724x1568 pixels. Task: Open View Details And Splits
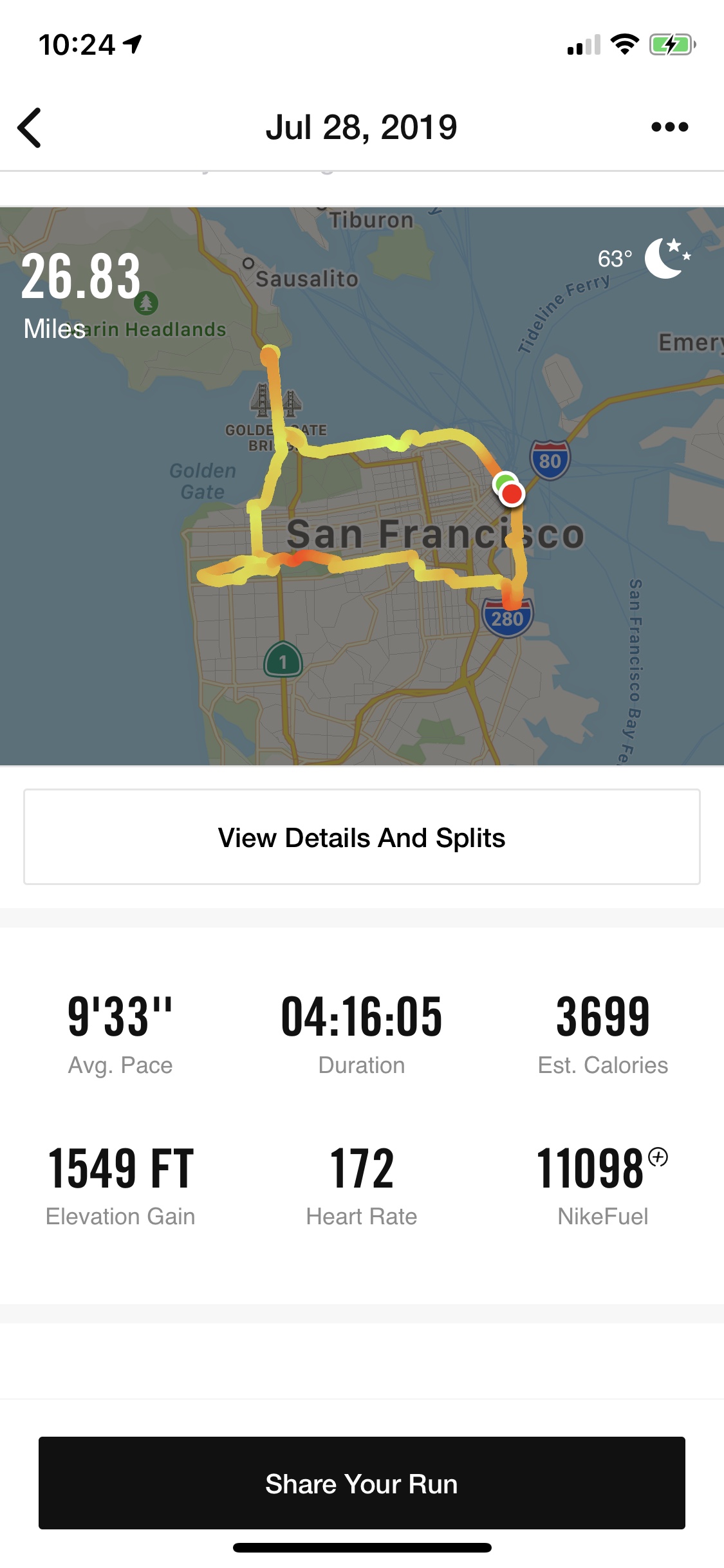click(362, 837)
